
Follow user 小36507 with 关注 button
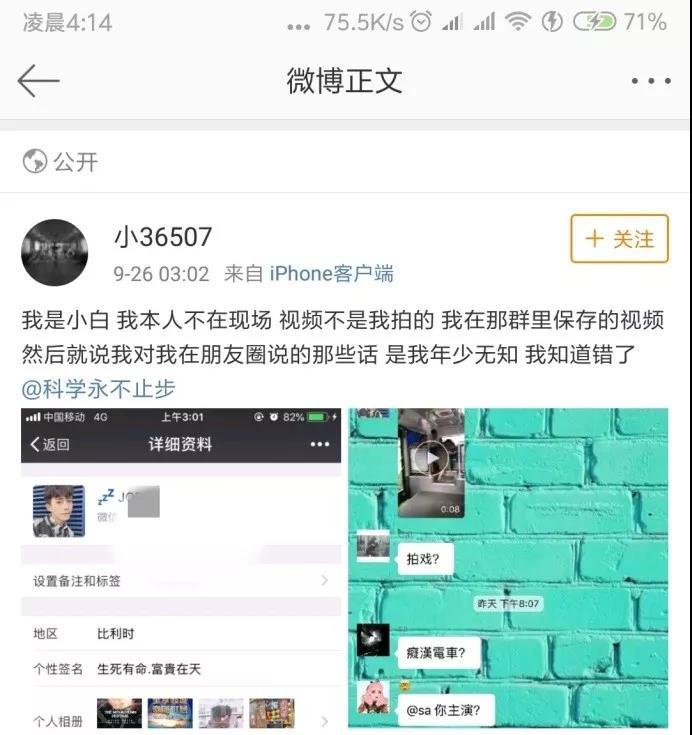(619, 239)
